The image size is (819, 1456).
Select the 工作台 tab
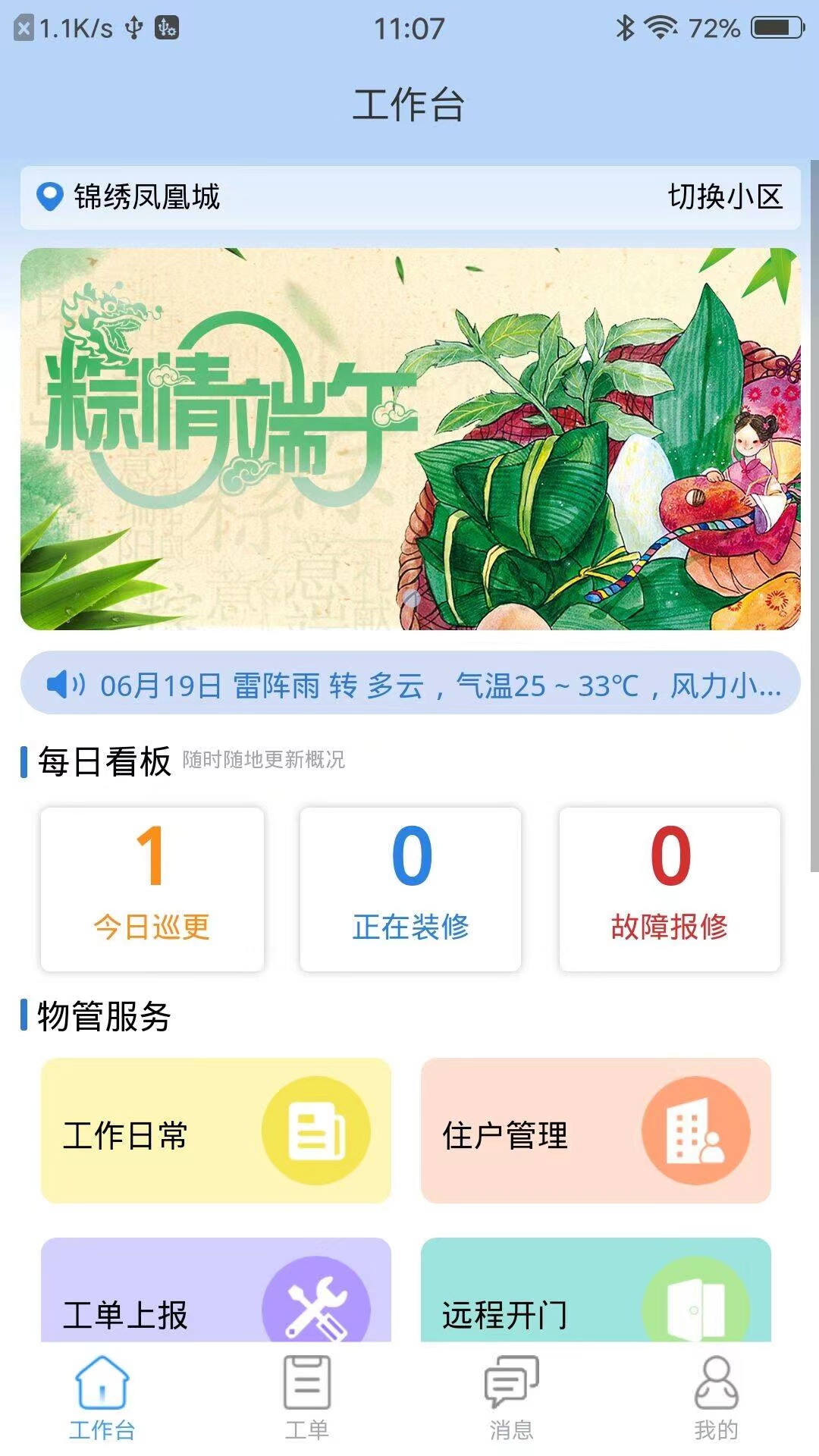tap(102, 1398)
